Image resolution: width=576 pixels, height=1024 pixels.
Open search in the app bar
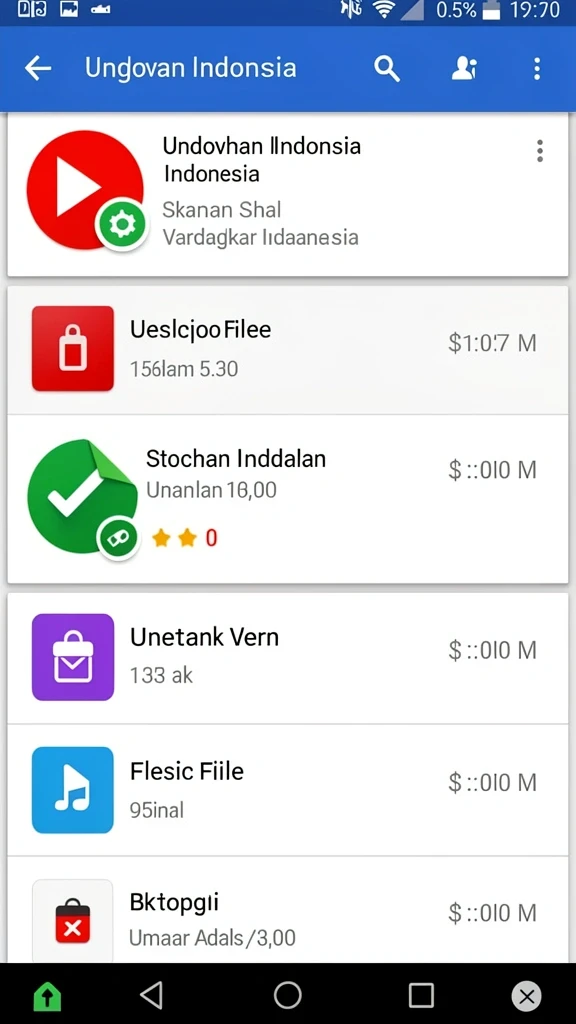click(x=387, y=68)
